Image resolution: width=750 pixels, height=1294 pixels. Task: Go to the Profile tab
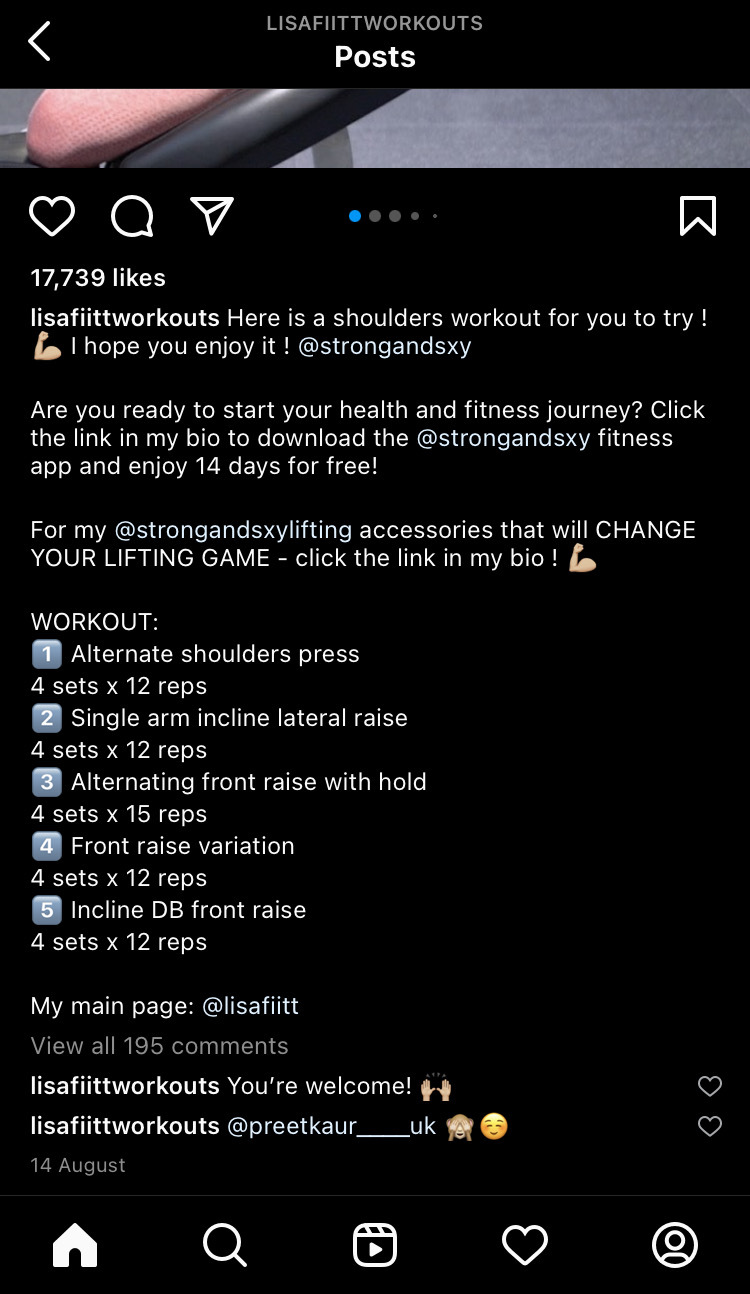coord(675,1245)
